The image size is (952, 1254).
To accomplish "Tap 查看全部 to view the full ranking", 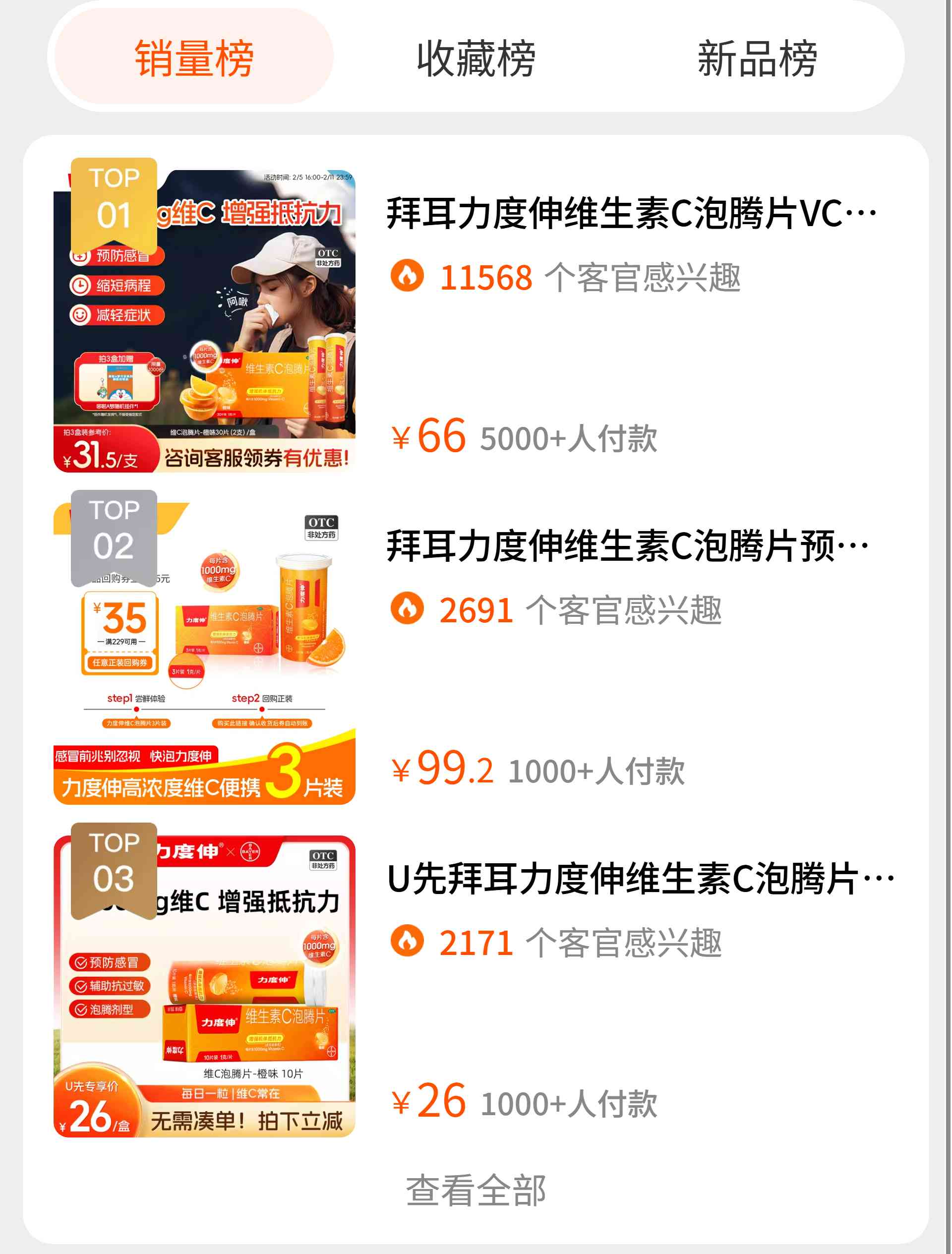I will (476, 1190).
